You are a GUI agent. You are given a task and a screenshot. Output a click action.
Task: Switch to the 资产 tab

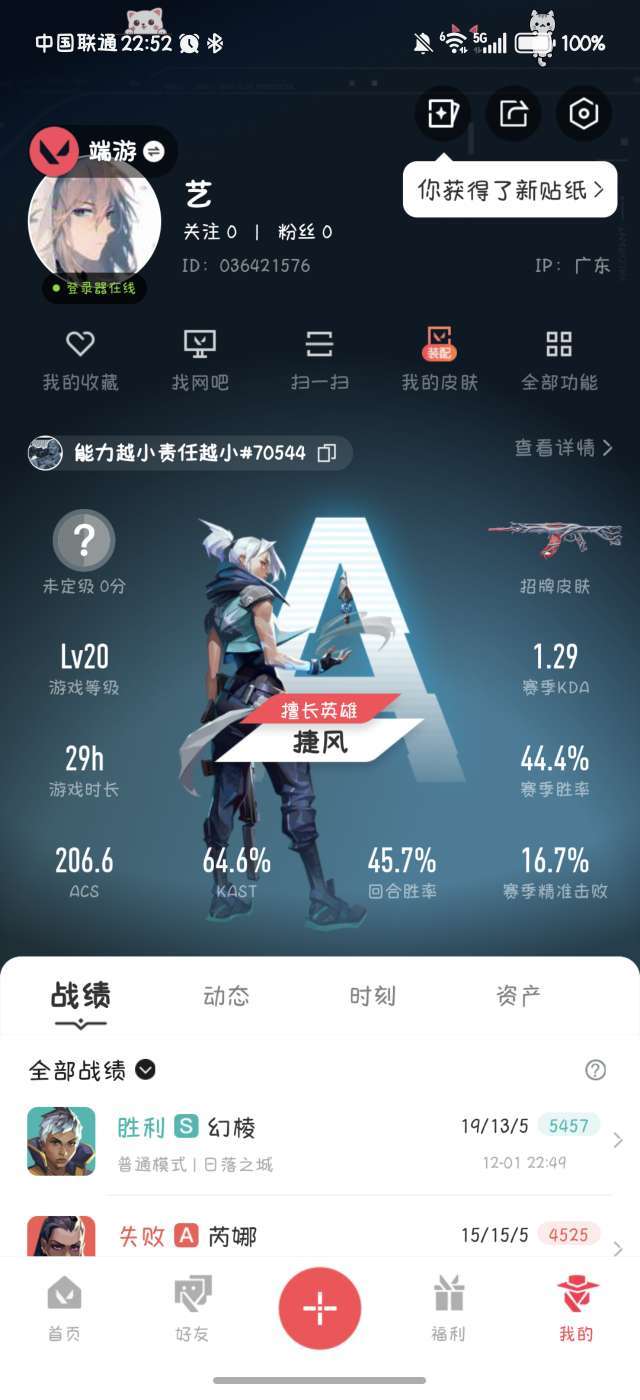(x=518, y=996)
